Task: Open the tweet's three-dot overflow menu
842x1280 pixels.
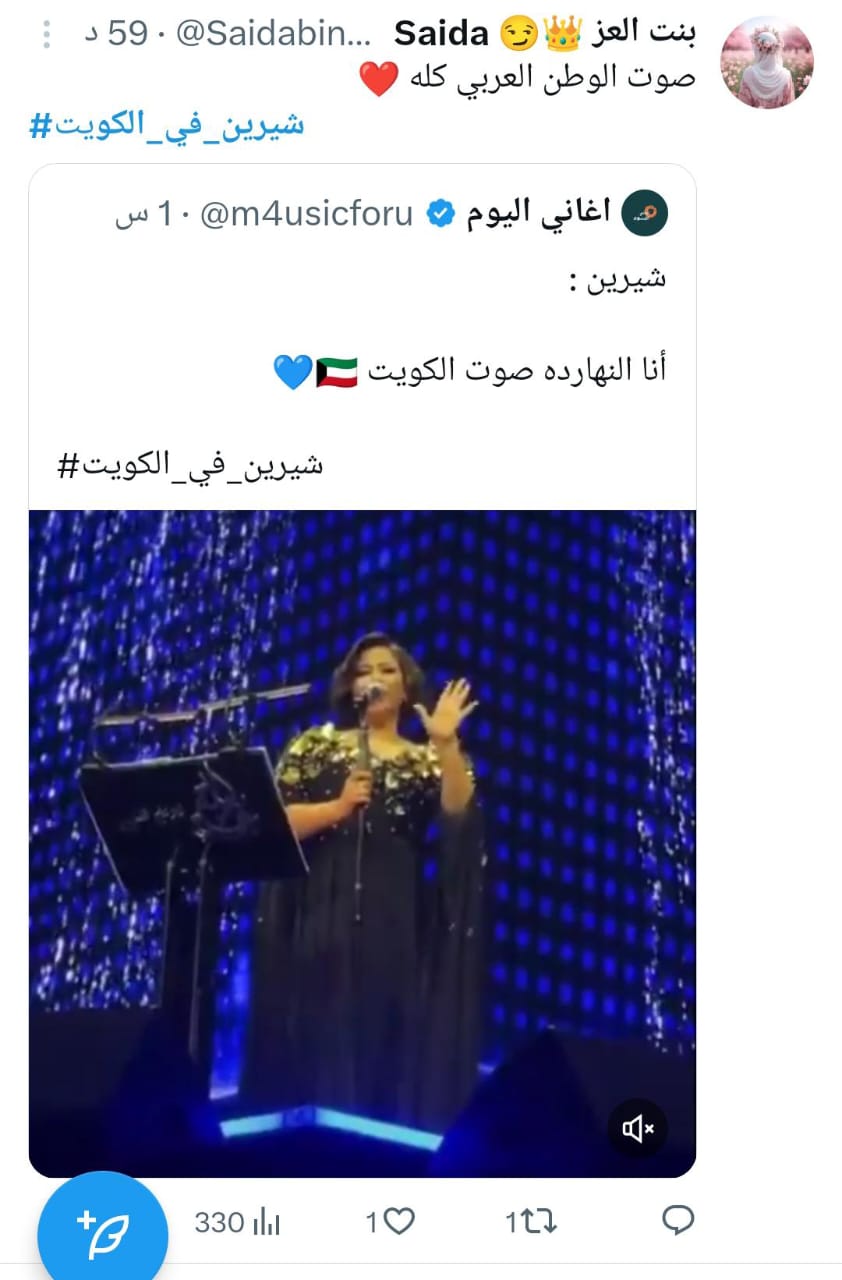Action: click(46, 35)
